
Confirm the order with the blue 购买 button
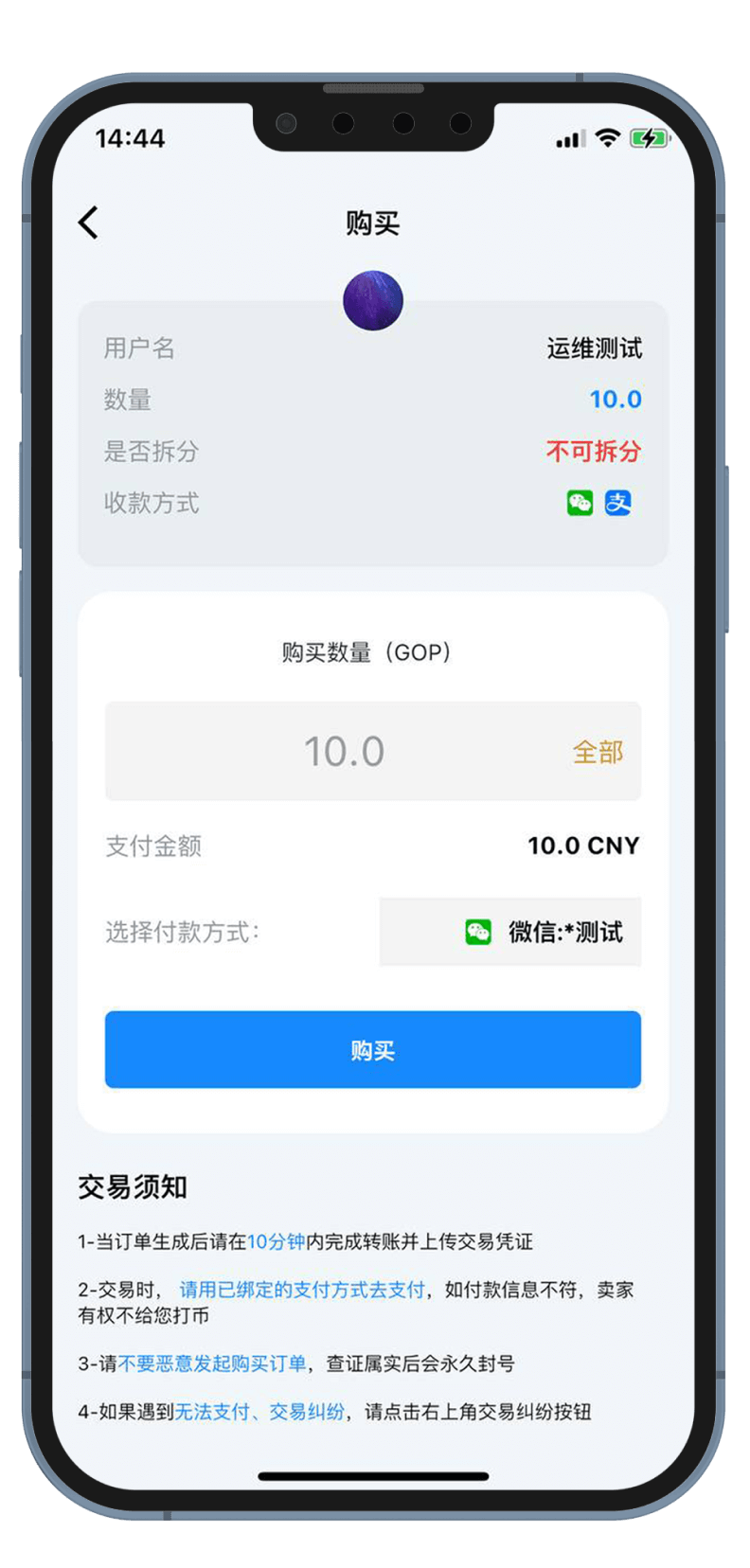373,1050
